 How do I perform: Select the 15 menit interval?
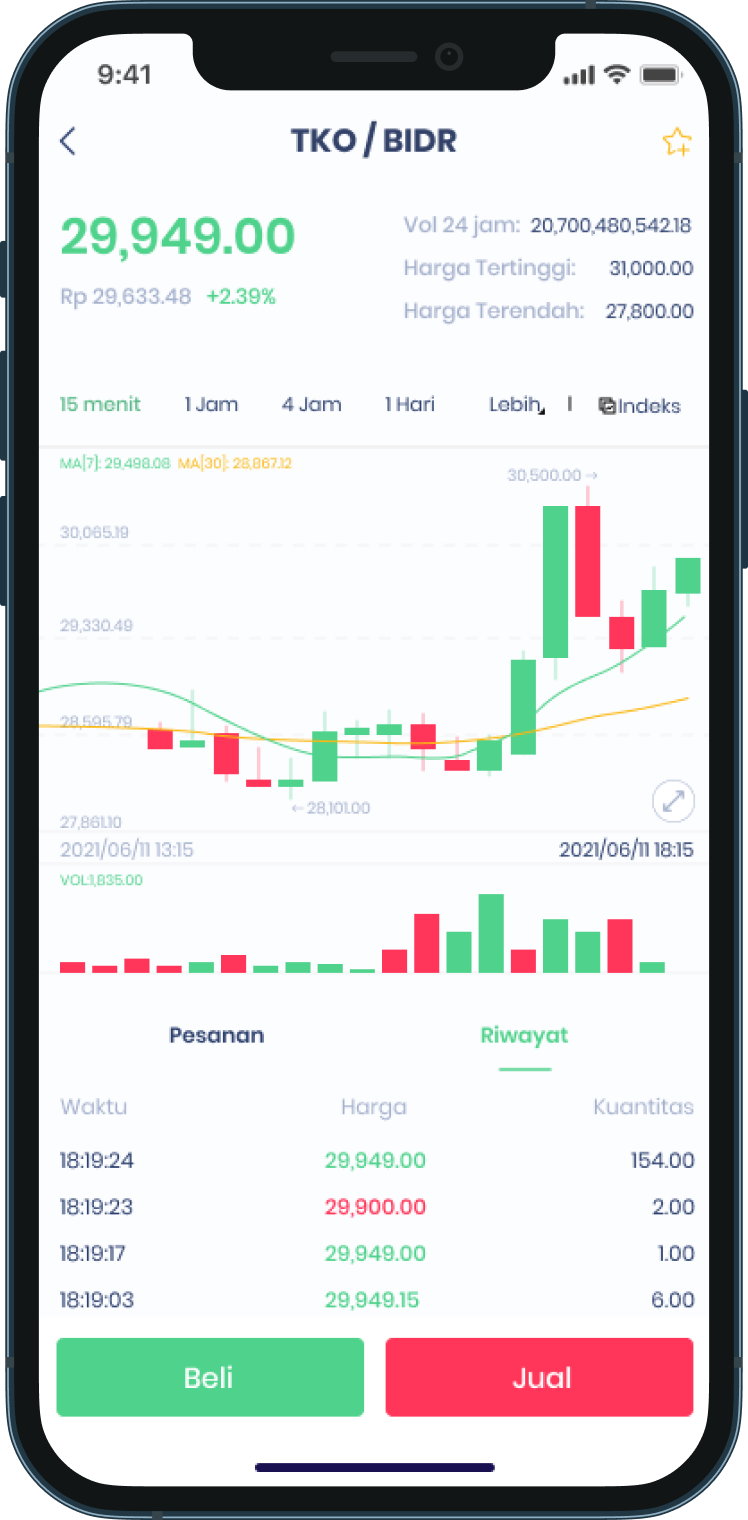[100, 404]
